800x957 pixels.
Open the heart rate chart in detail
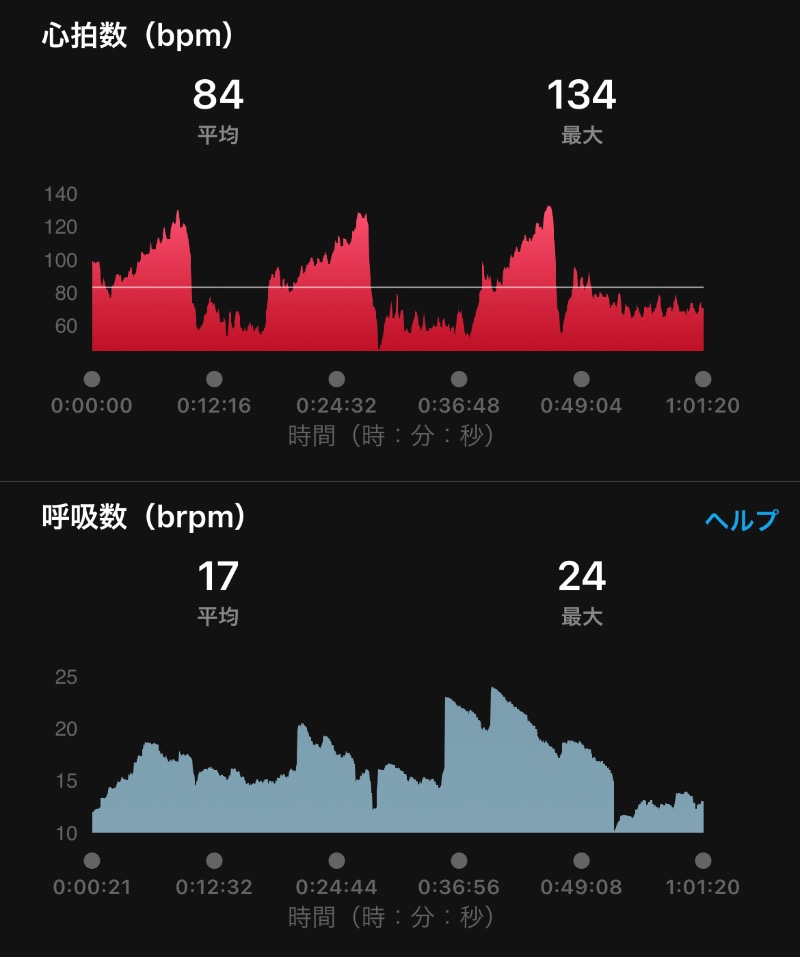tap(397, 290)
